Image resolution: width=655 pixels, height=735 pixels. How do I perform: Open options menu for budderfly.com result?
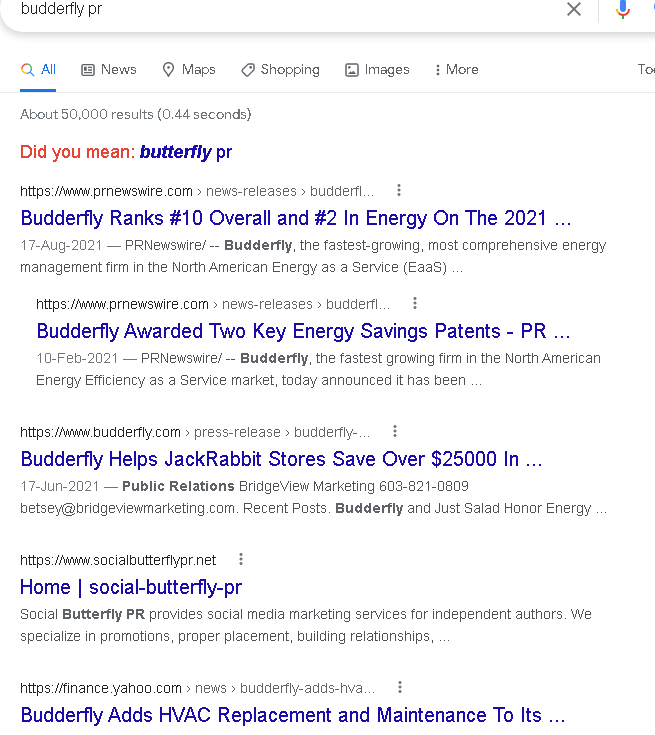[395, 431]
